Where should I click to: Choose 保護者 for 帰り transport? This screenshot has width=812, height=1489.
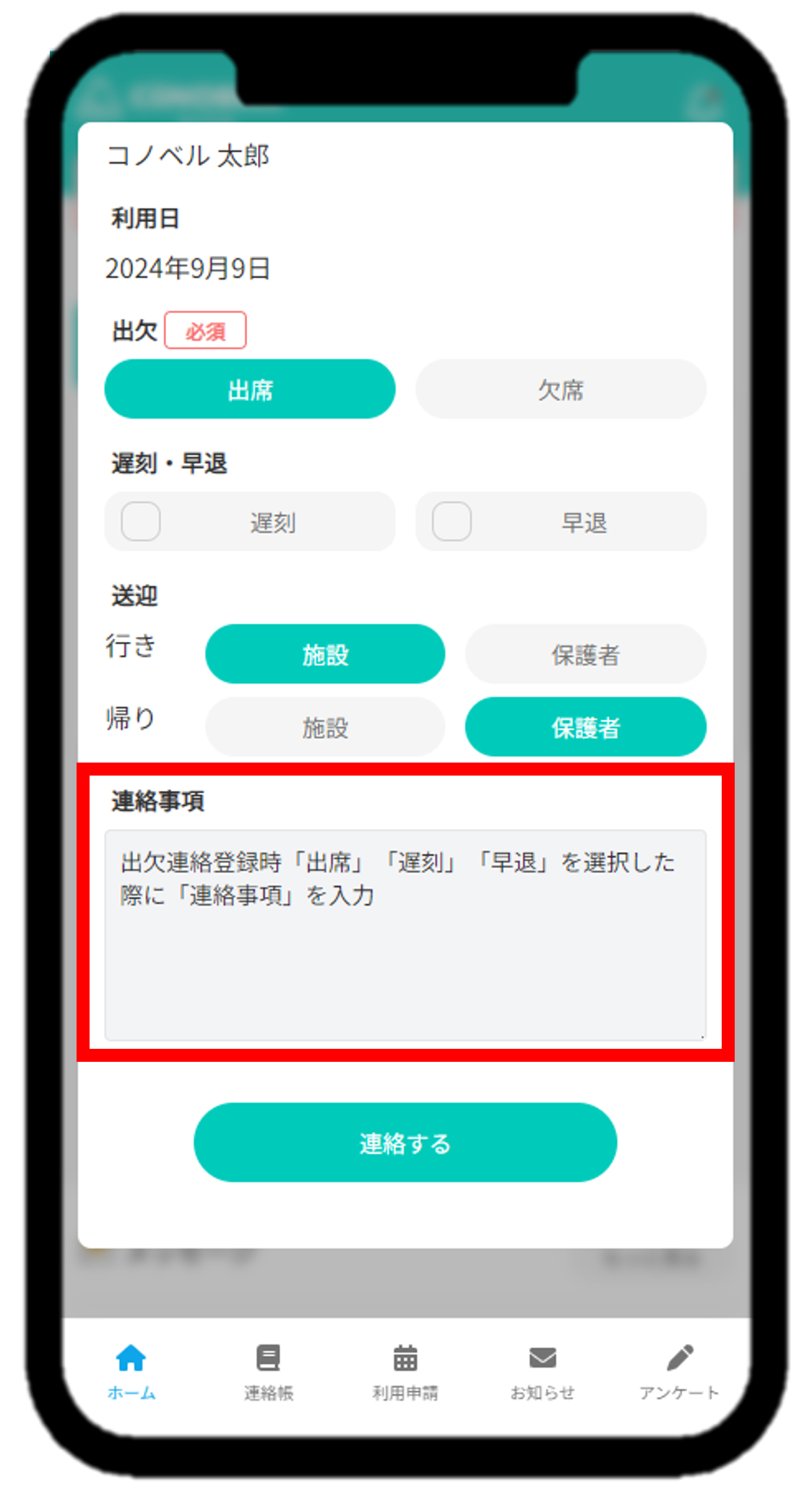tap(585, 727)
